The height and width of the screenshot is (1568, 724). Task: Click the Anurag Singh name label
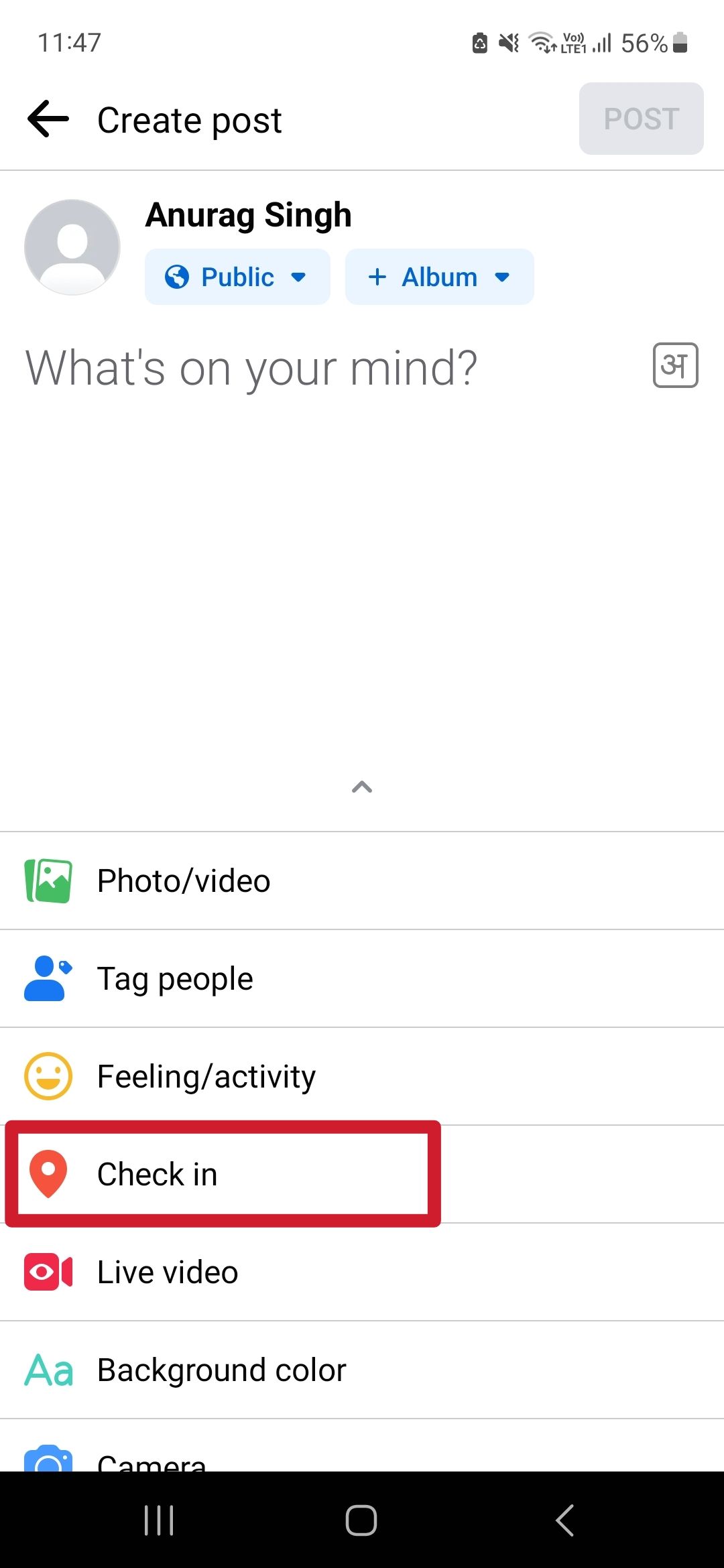[x=247, y=214]
